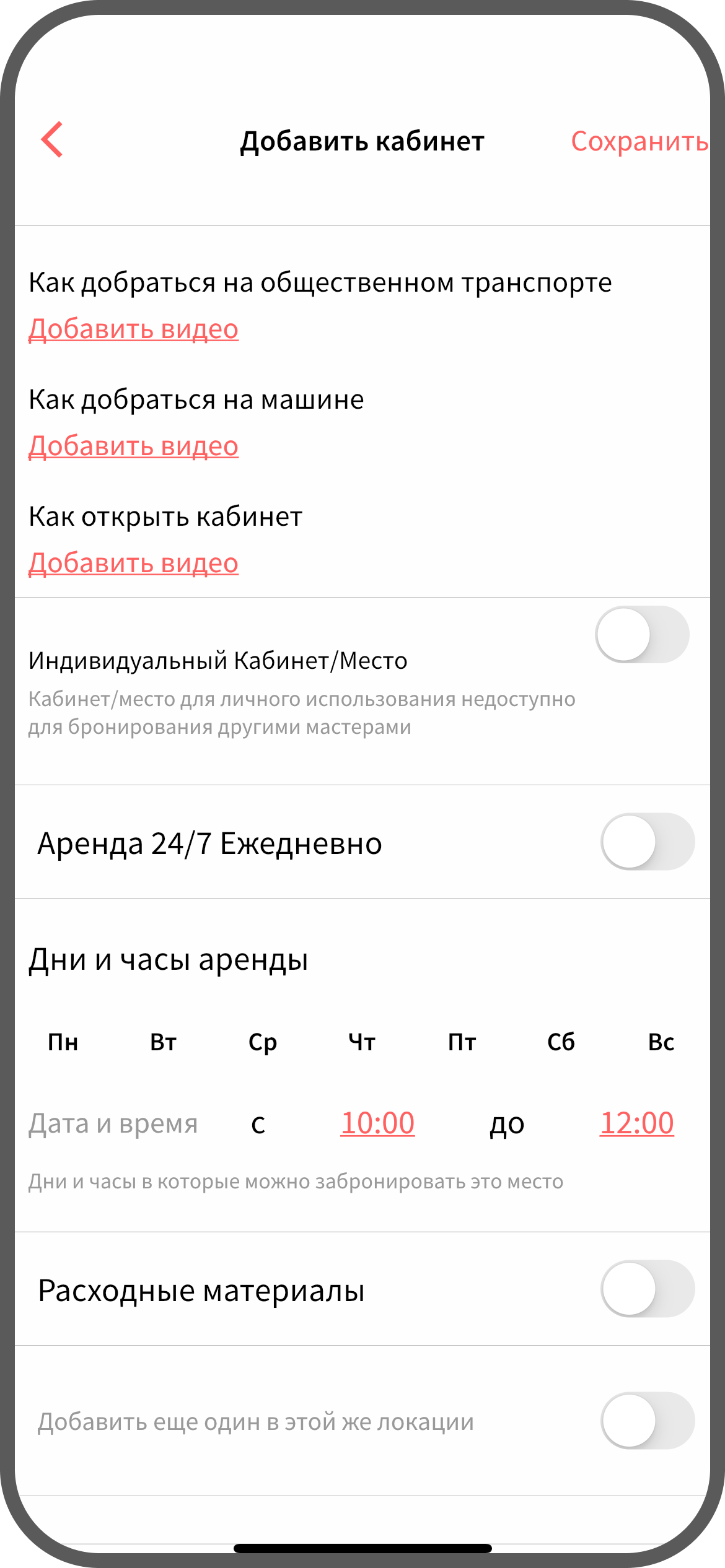725x1568 pixels.
Task: Turn on Расходные материалы switch
Action: click(647, 1289)
